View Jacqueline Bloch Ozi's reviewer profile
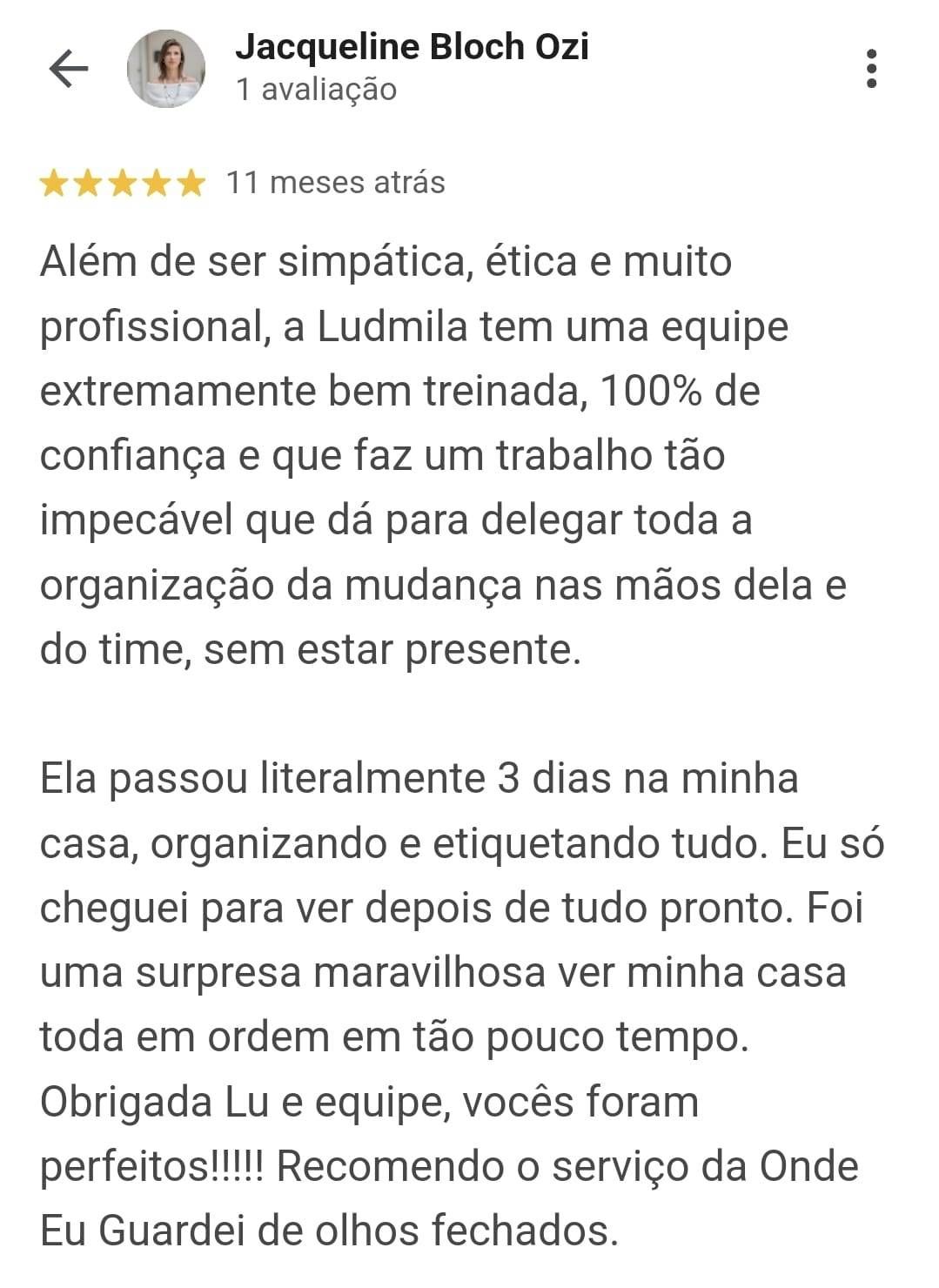Screen dimensions: 939x1288 (411, 47)
